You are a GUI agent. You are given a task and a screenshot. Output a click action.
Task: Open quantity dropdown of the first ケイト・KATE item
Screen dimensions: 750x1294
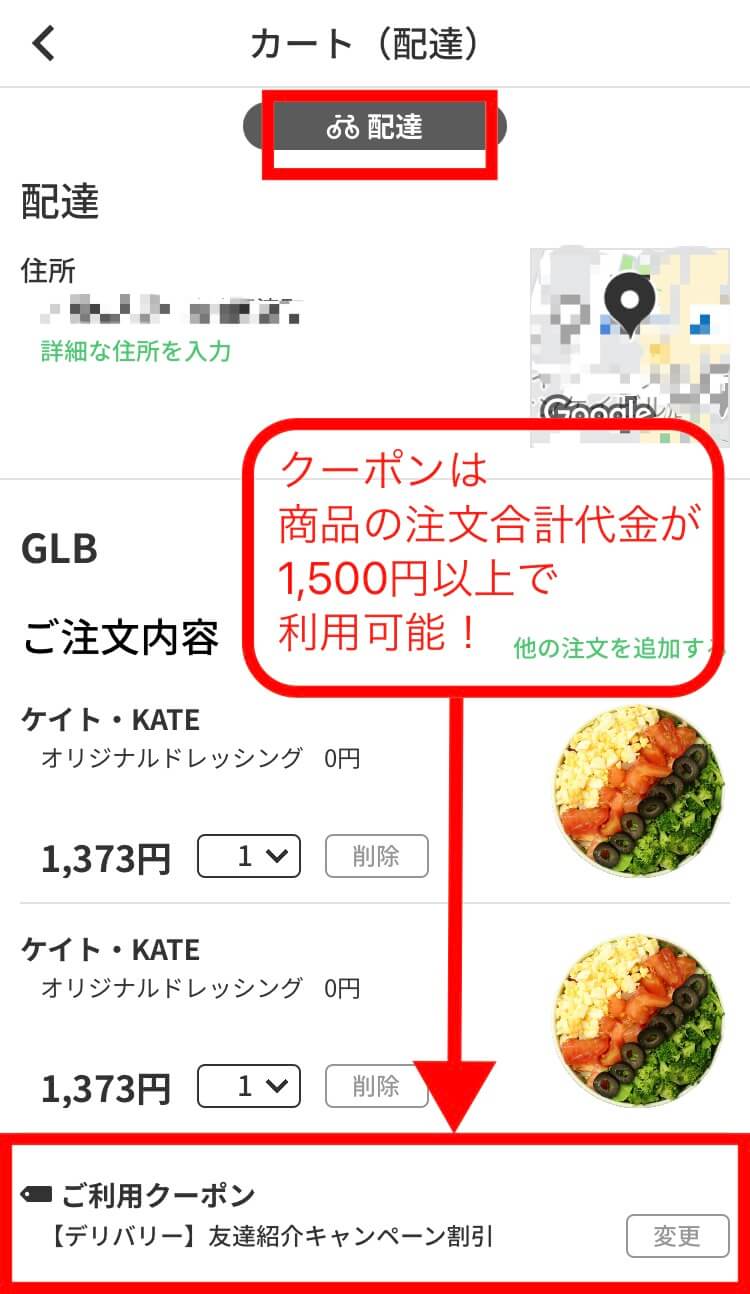tap(249, 856)
